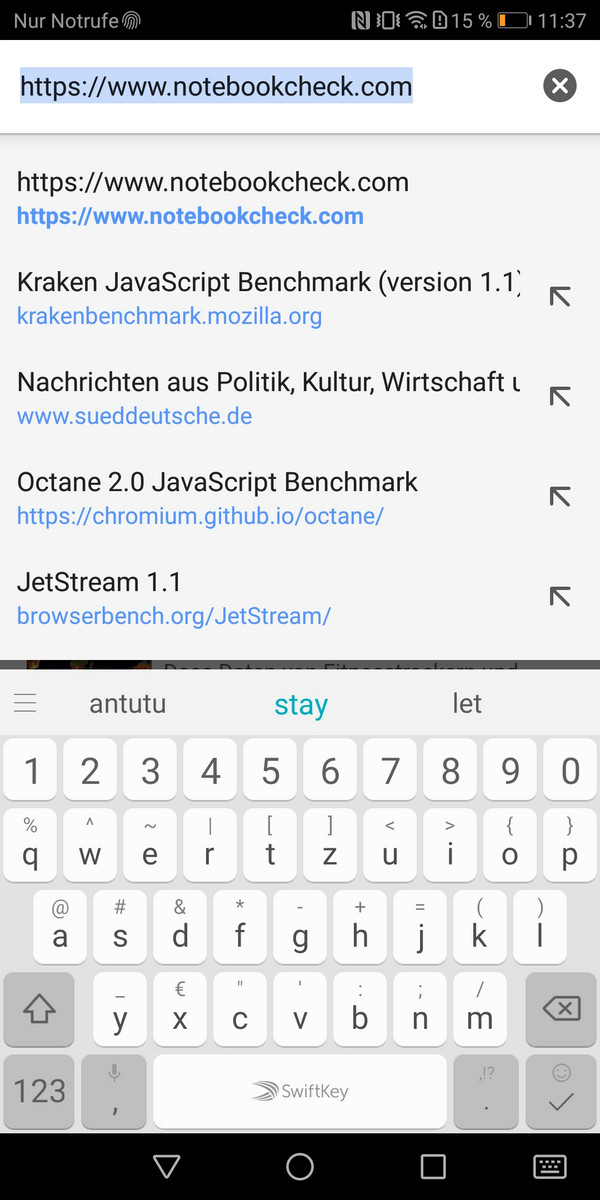Insert the Kraken benchmark URL via arrow icon
This screenshot has height=1200, width=600.
[x=560, y=297]
